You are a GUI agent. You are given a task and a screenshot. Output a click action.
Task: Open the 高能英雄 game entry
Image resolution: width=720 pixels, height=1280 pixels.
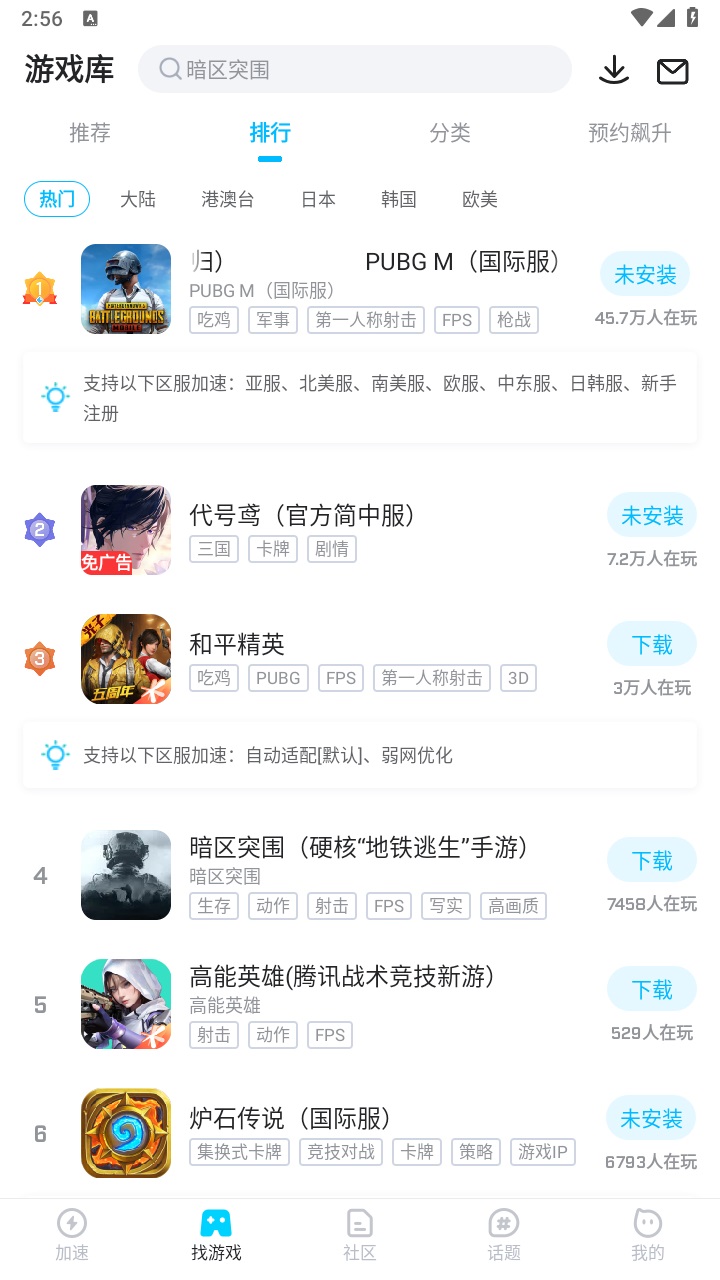(x=342, y=977)
